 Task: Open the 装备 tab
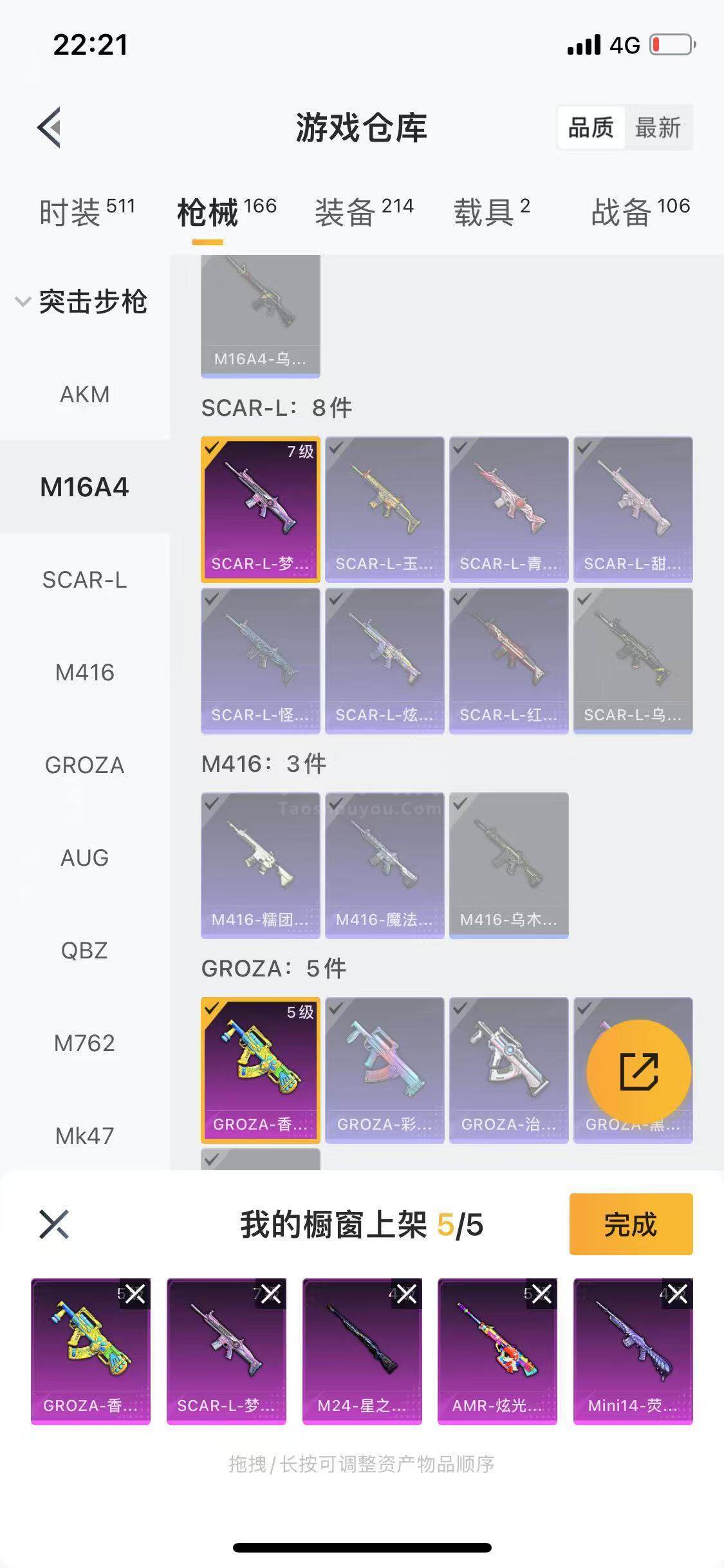[x=364, y=211]
